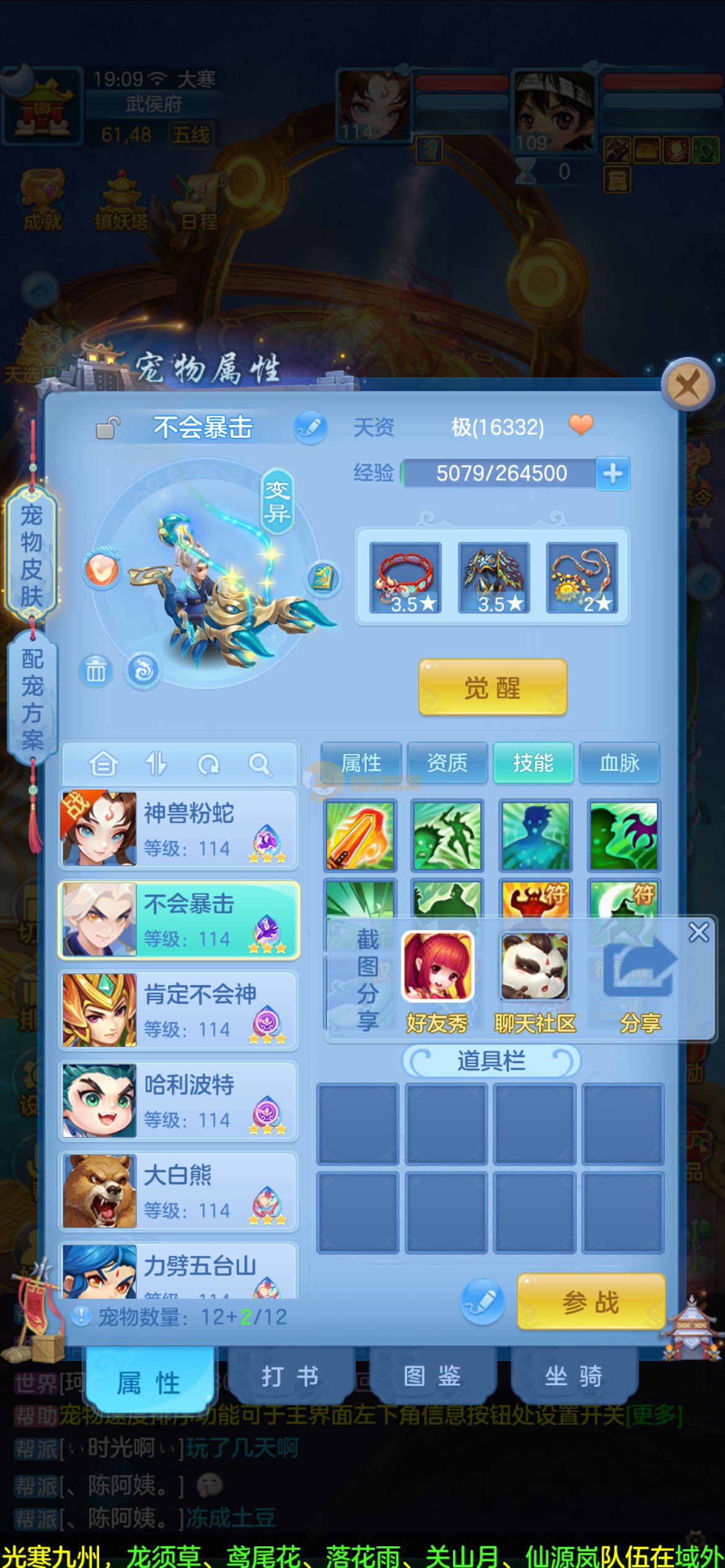
Task: Switch to the 血脉 bloodline tab
Action: 619,763
